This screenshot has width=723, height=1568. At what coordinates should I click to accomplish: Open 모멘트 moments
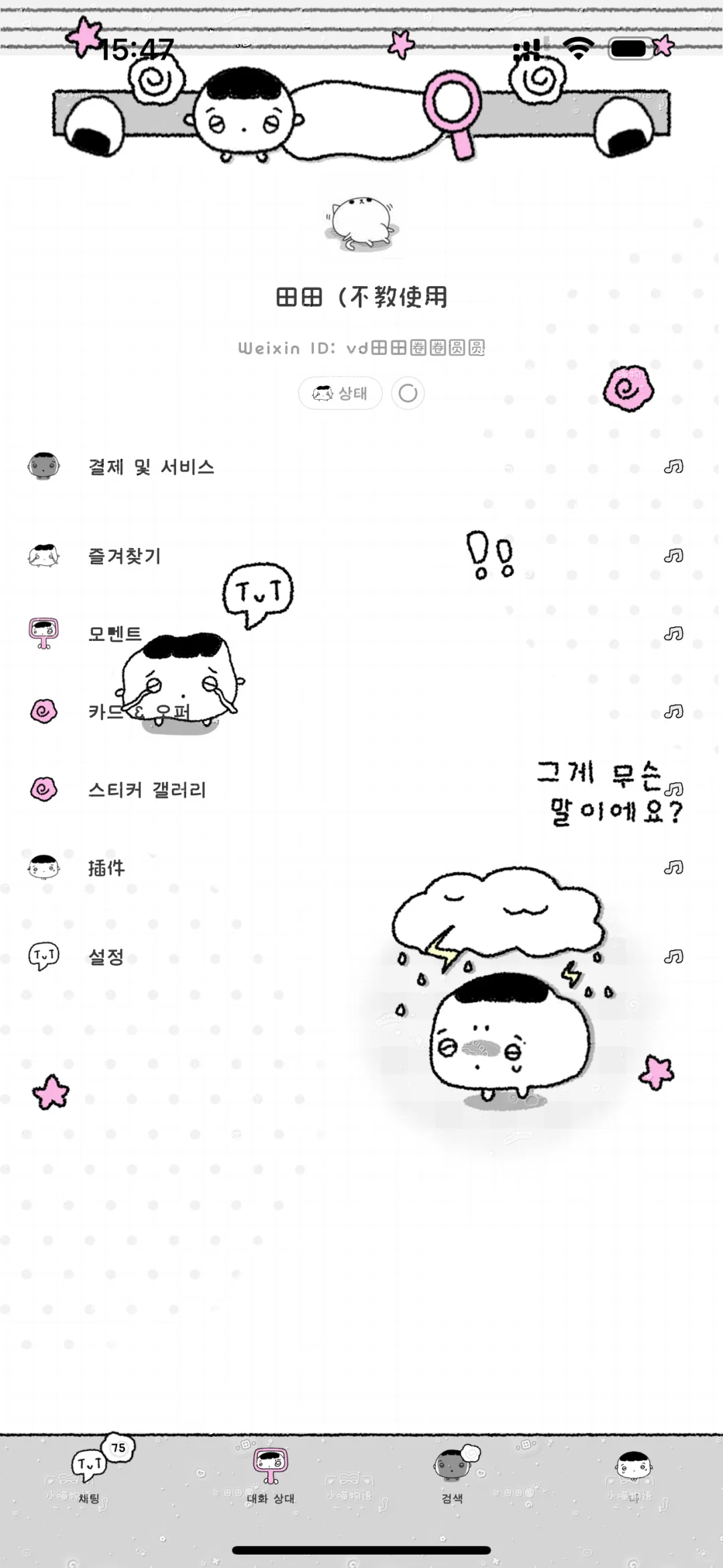114,634
